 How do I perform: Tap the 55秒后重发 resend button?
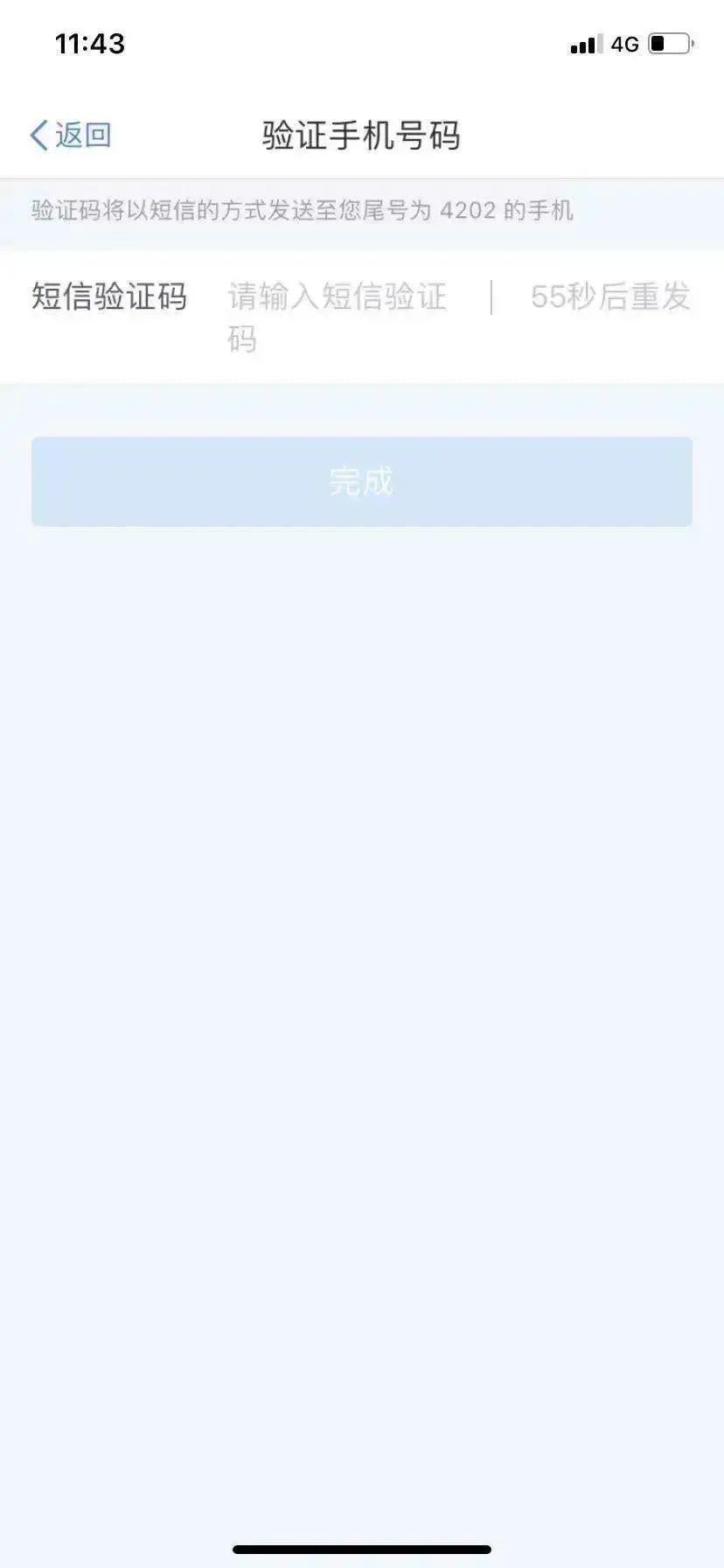pos(610,297)
